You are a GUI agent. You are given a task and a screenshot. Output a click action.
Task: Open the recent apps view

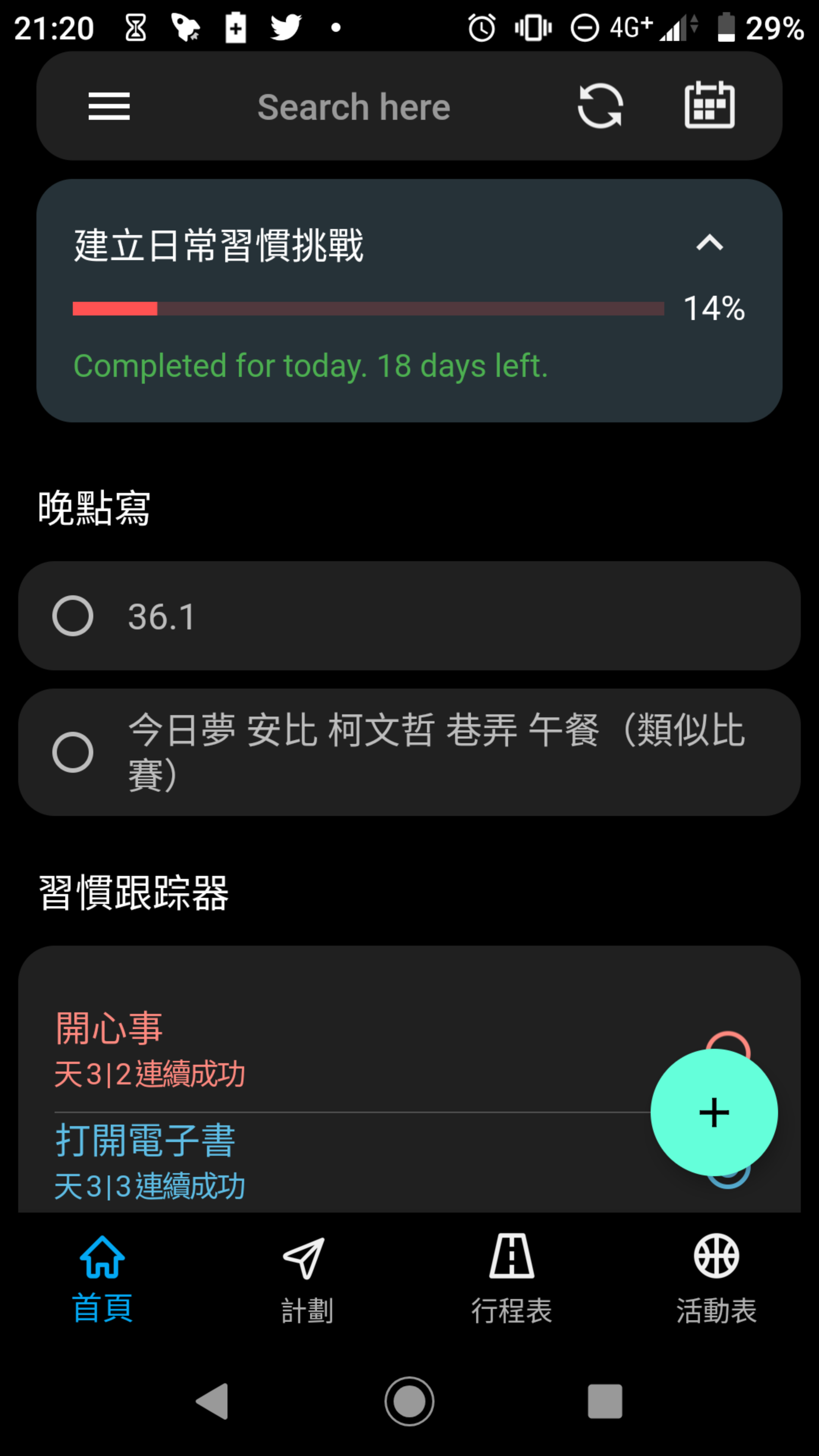click(x=605, y=1401)
